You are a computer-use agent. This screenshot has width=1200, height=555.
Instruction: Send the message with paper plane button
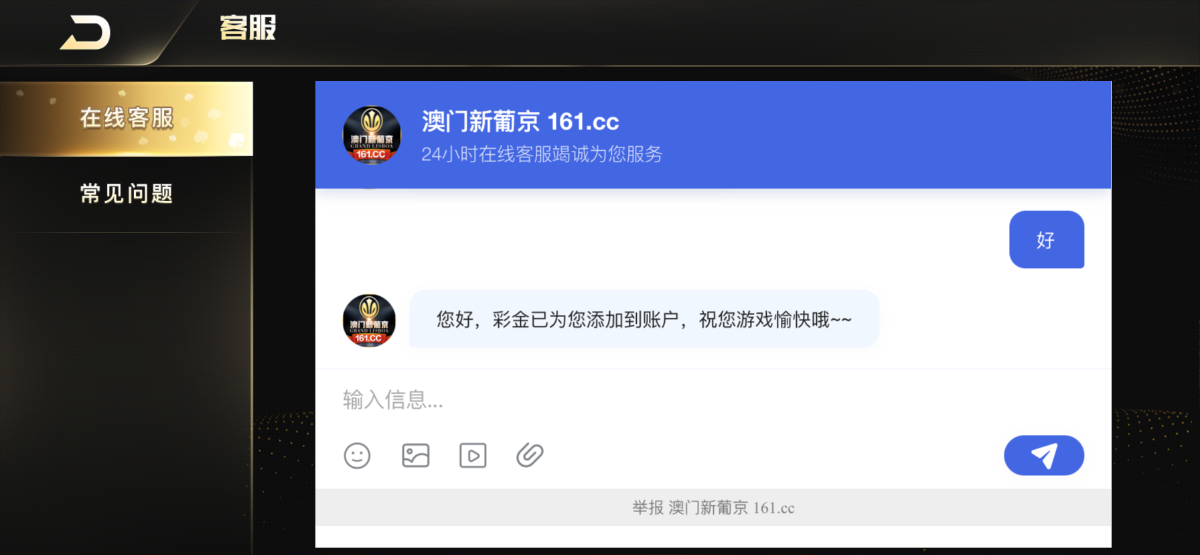(x=1043, y=456)
